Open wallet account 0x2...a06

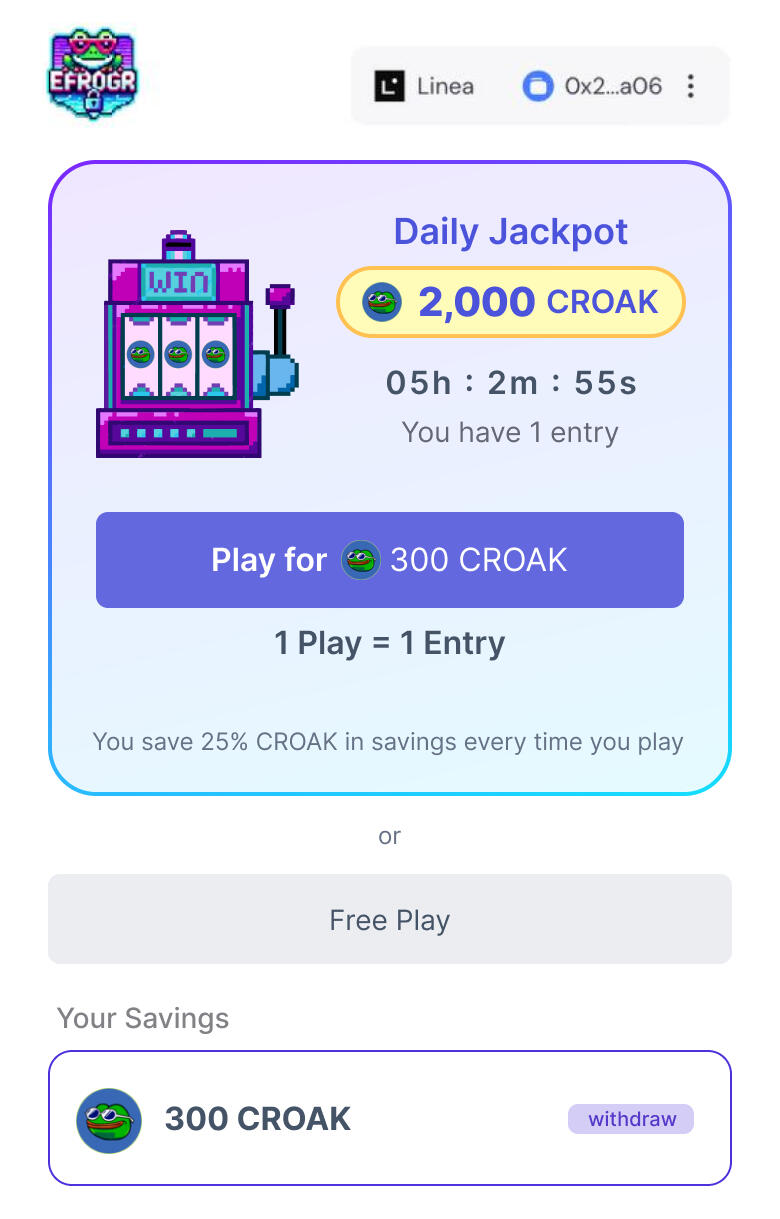pos(592,86)
